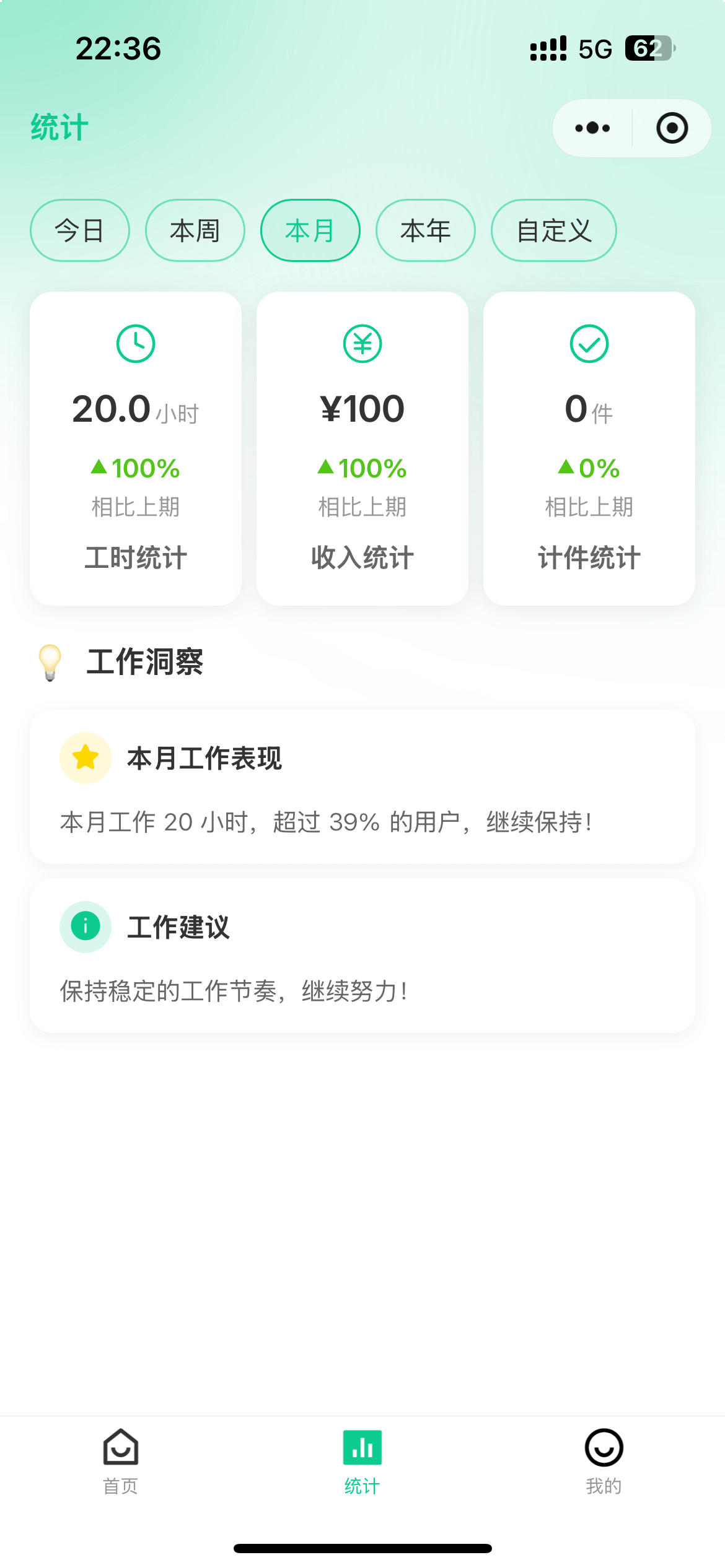
Task: Activate the 本年 statistics filter
Action: 426,230
